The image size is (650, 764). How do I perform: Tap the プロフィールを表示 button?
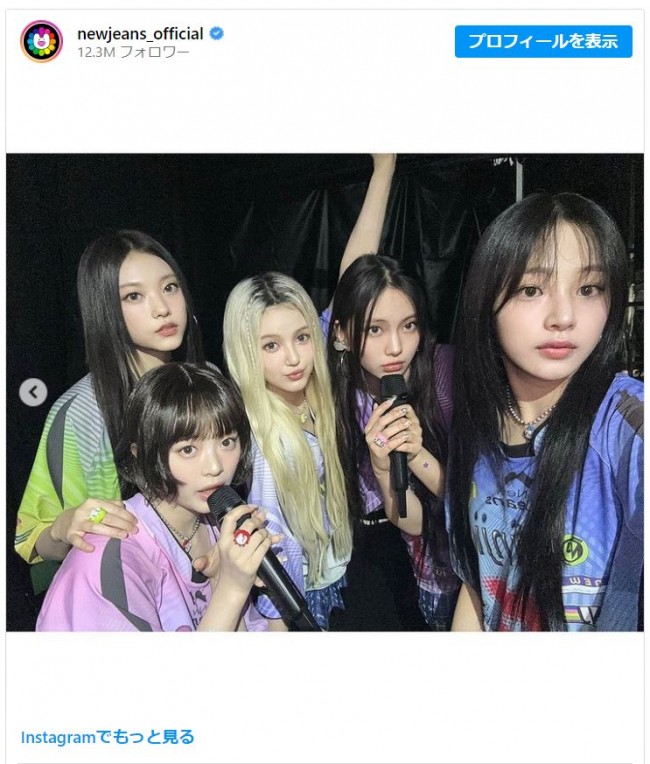coord(543,41)
